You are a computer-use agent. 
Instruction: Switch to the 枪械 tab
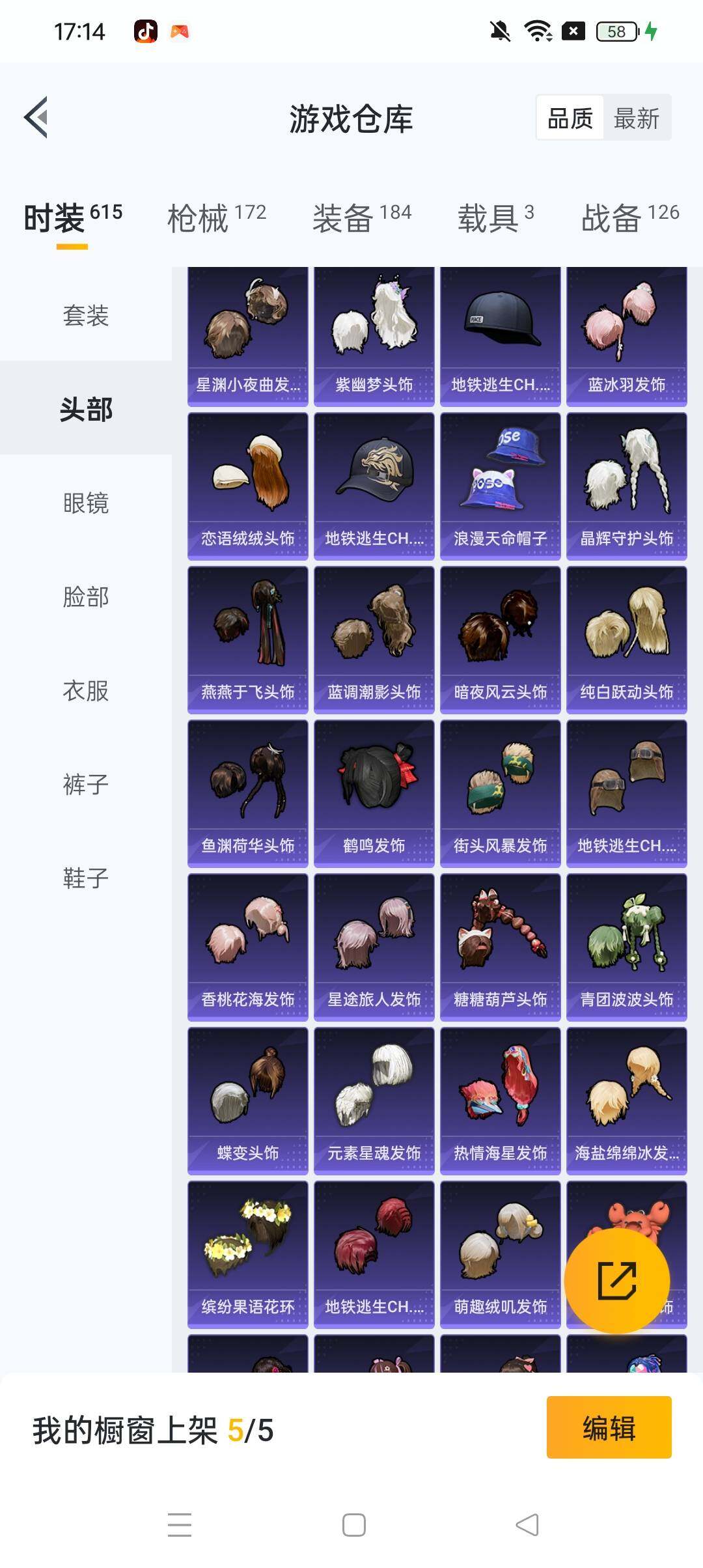point(216,218)
